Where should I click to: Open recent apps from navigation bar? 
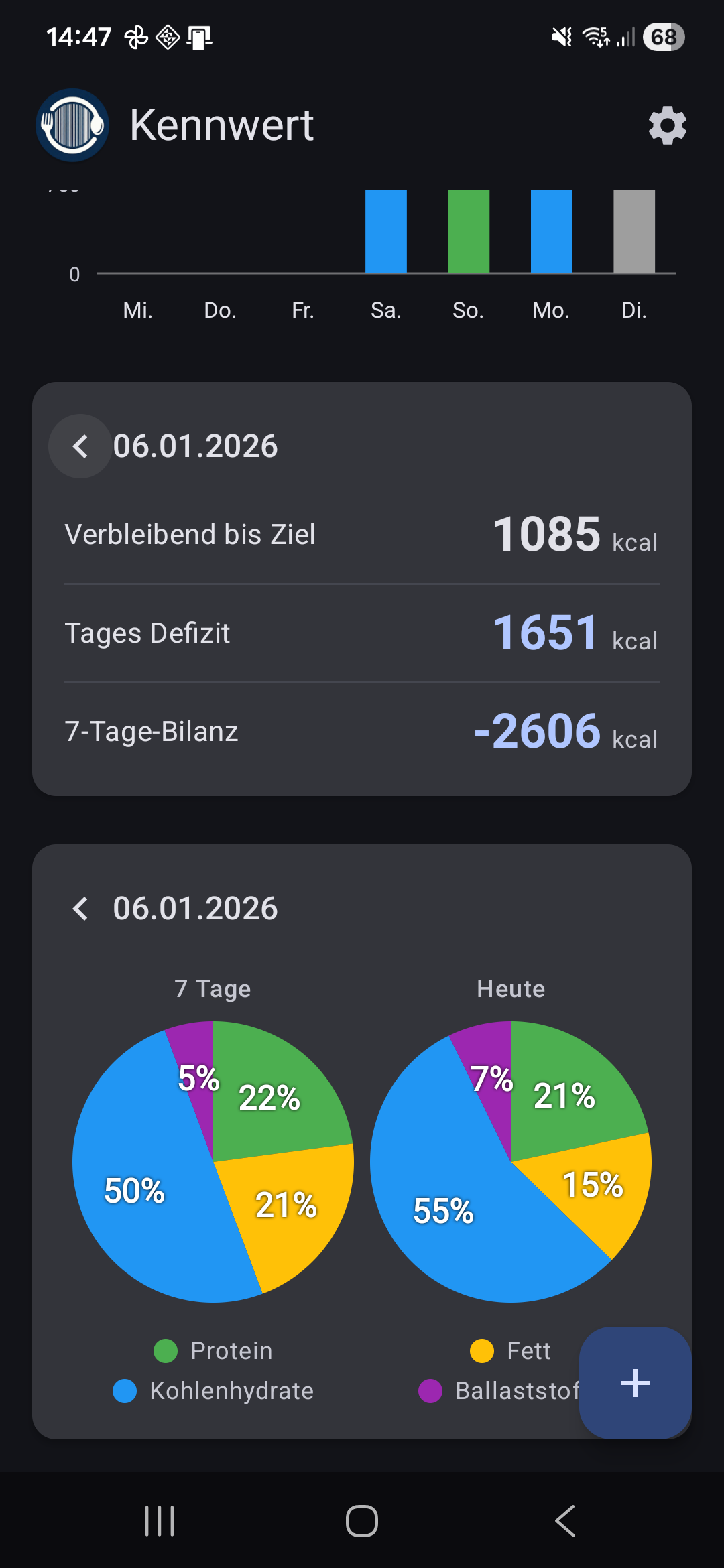(x=160, y=1520)
